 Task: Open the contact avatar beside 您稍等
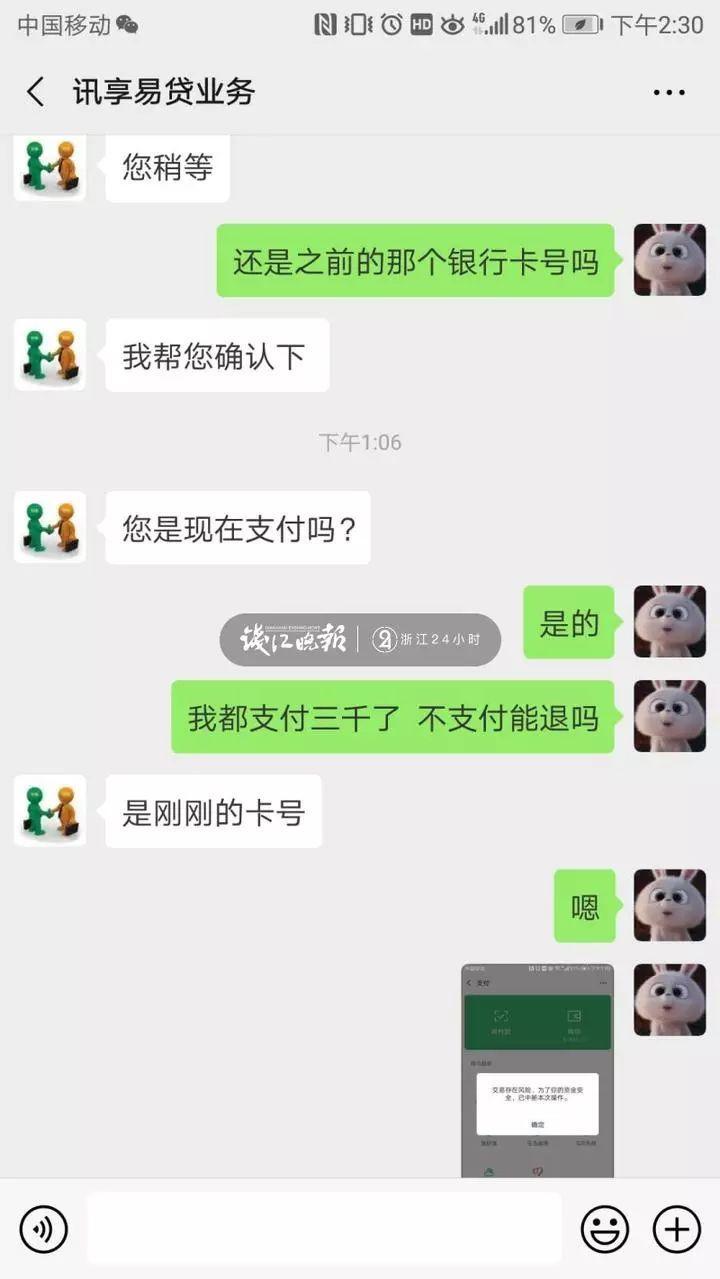(x=49, y=166)
